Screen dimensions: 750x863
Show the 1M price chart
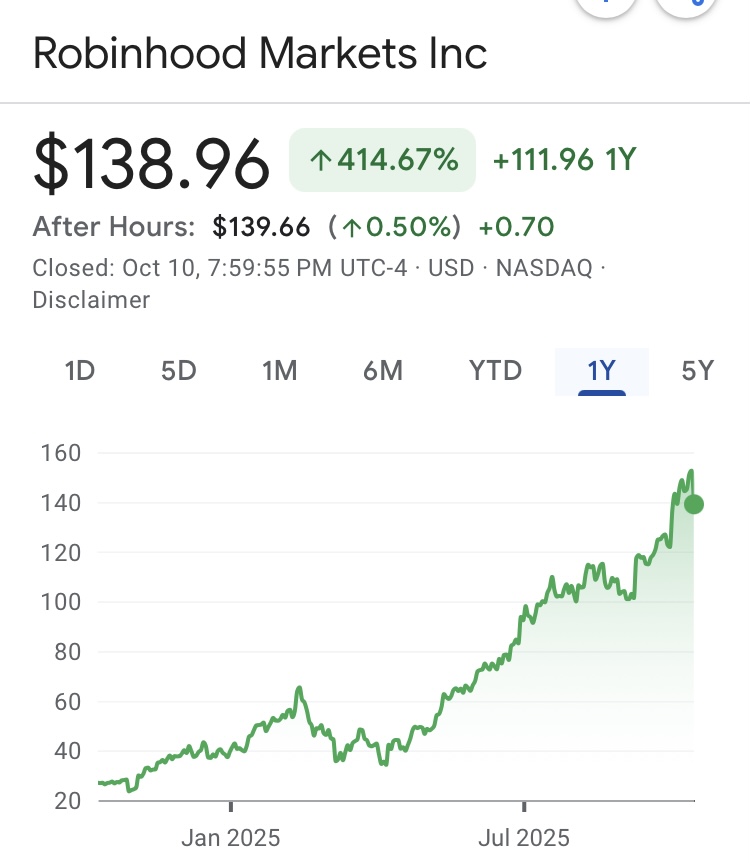(x=280, y=371)
